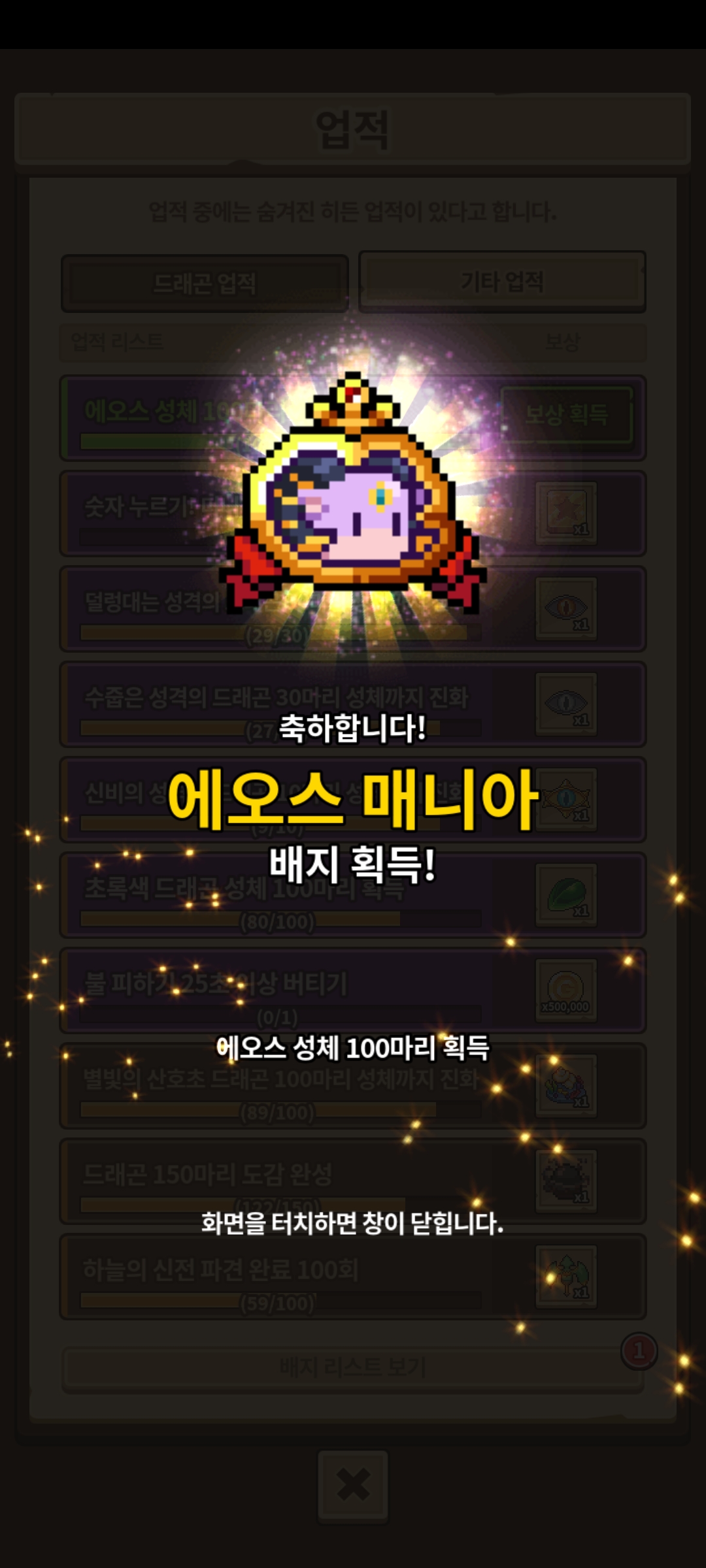Screen dimensions: 706x1568
Task: Switch to the 기타 업적 tab
Action: [502, 282]
